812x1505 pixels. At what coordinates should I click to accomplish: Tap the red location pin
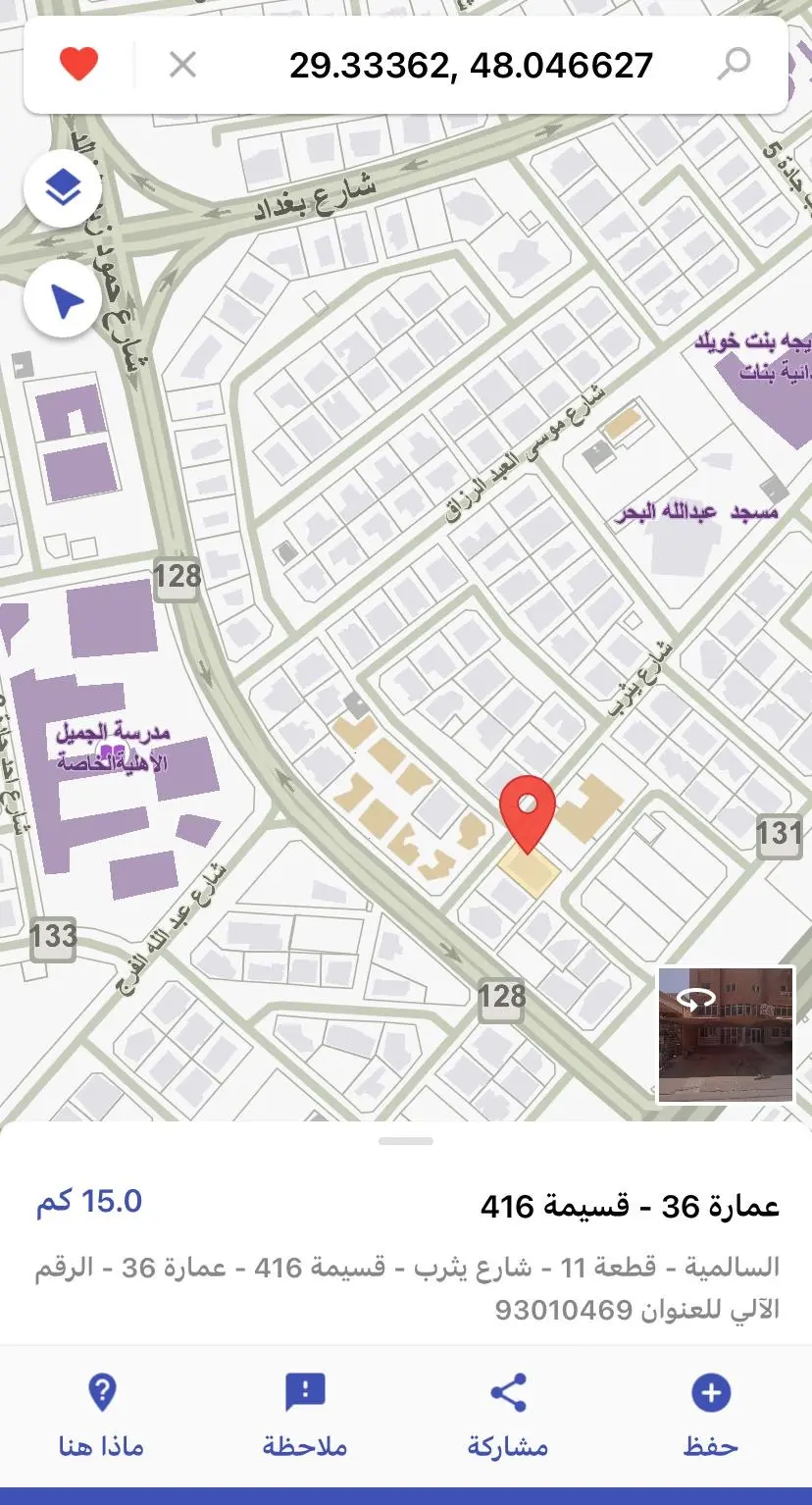tap(528, 812)
